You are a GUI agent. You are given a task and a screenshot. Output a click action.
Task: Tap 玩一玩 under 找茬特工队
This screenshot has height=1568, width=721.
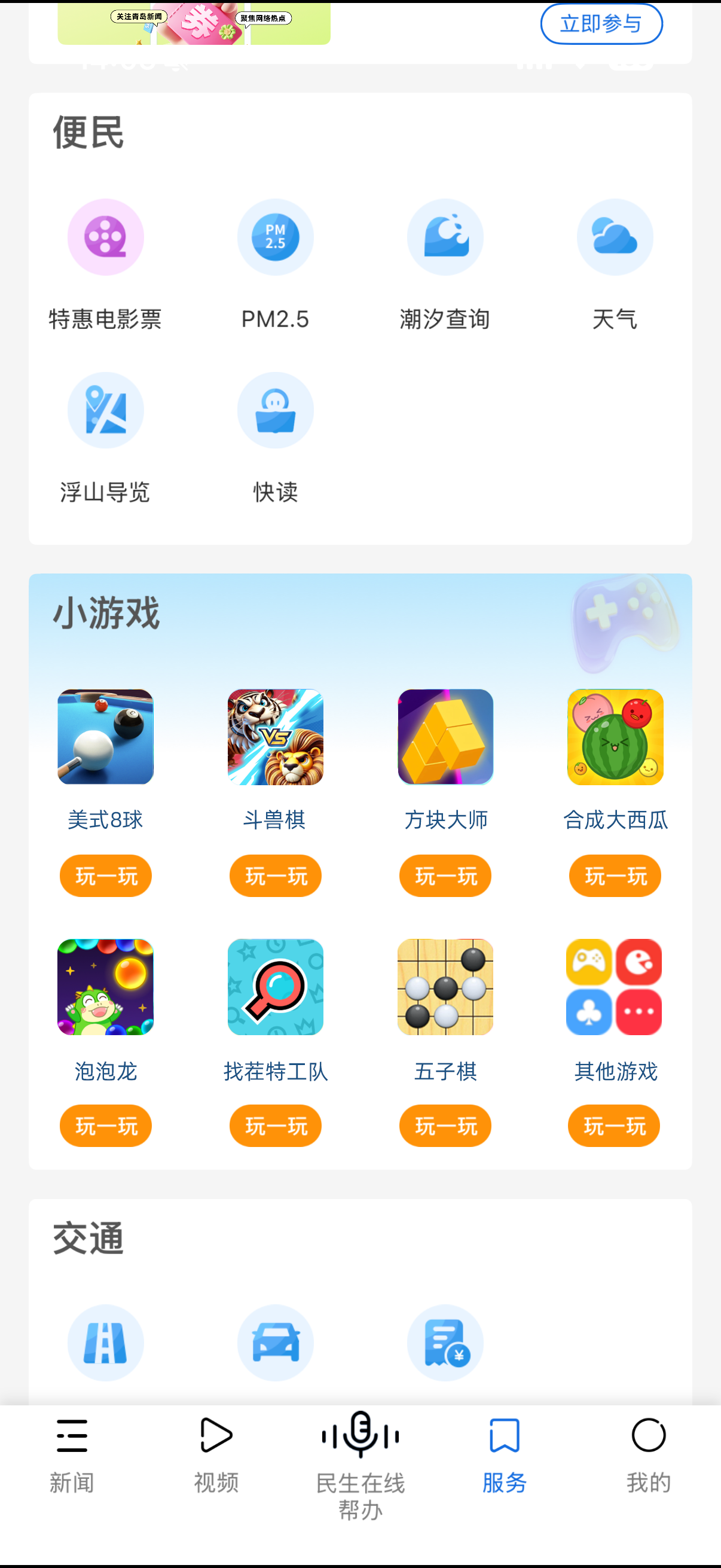[x=275, y=1125]
